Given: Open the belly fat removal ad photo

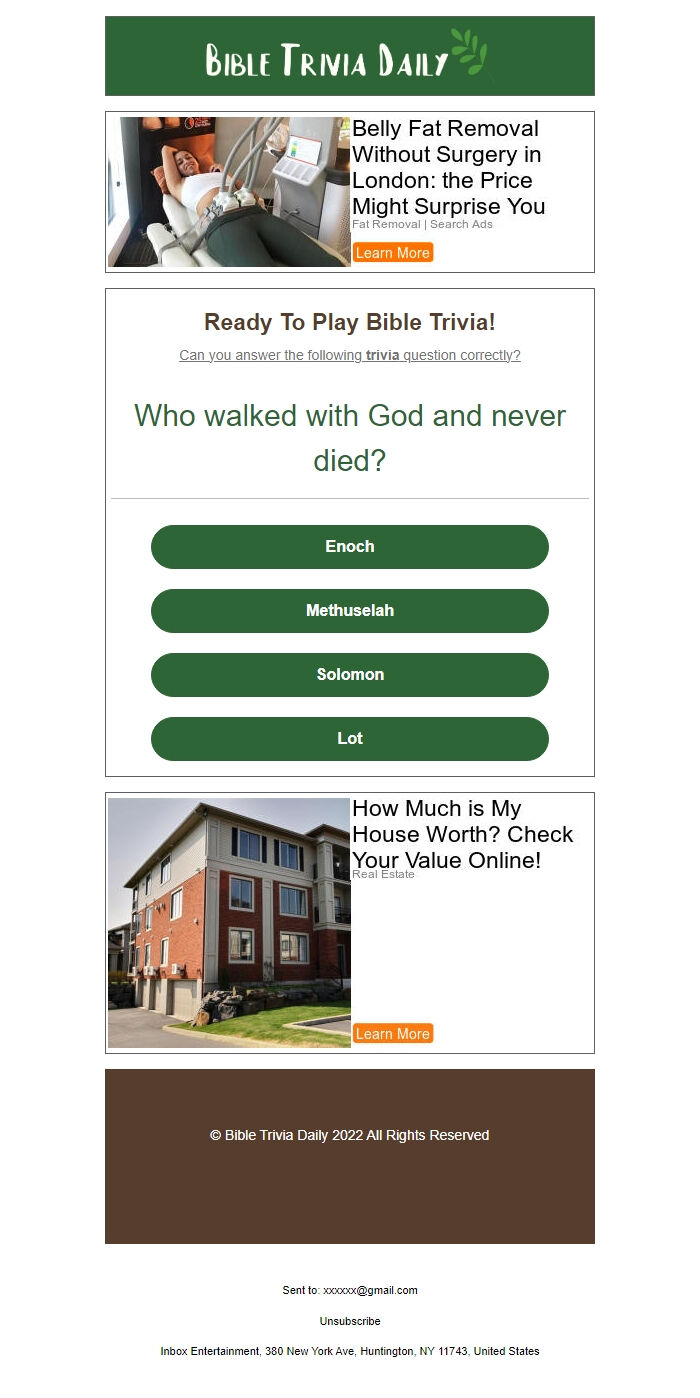Looking at the screenshot, I should pos(229,192).
